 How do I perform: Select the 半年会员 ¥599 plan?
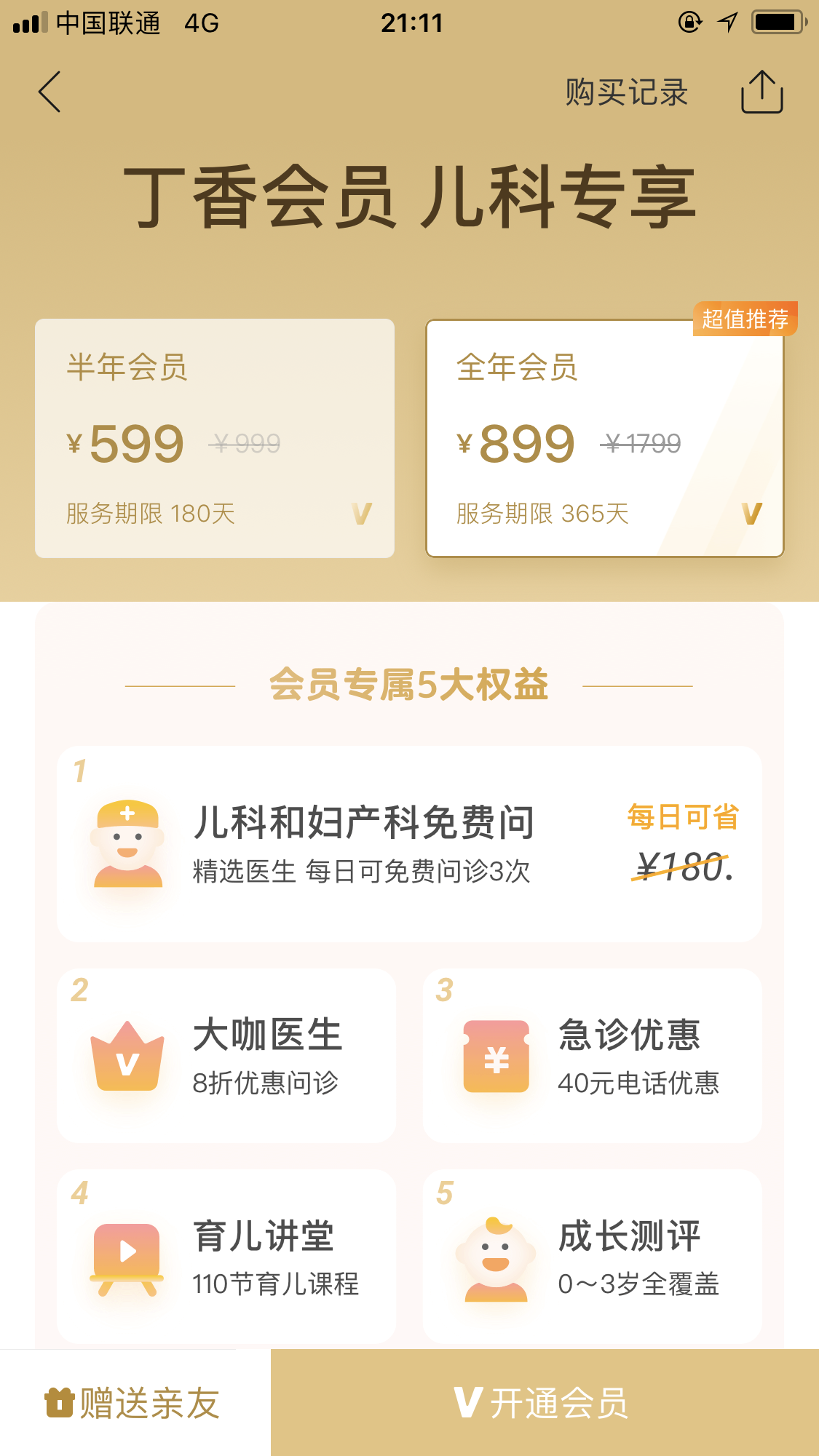[215, 438]
